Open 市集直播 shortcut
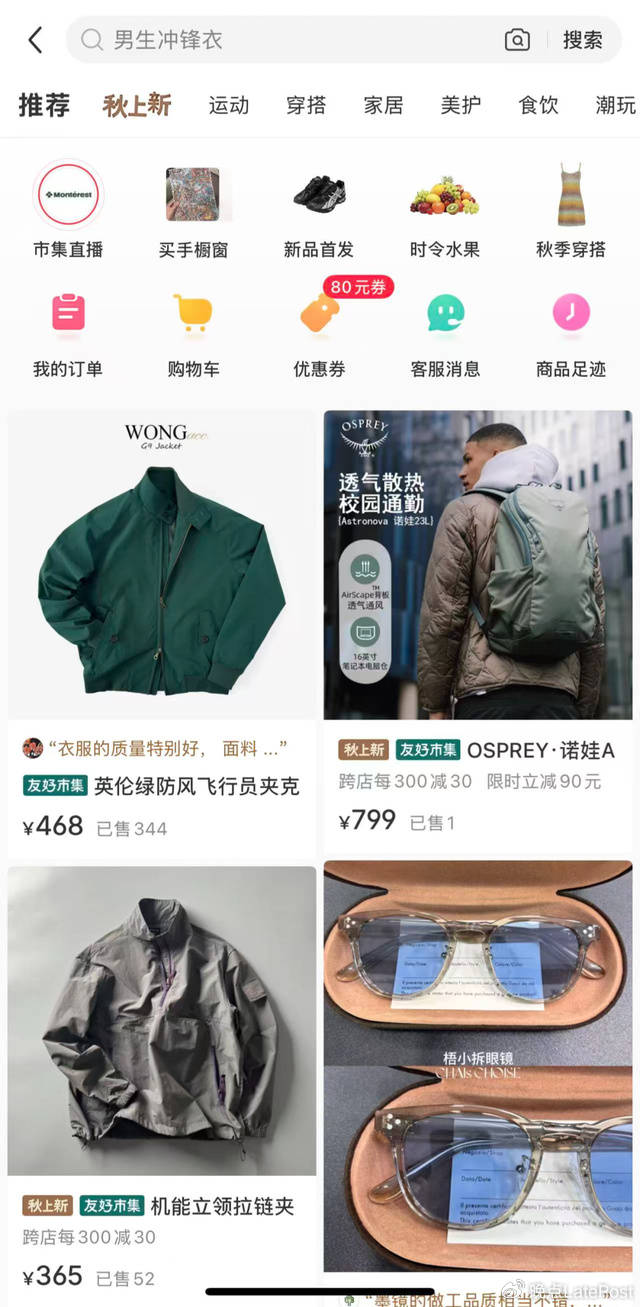The image size is (640, 1307). pyautogui.click(x=68, y=210)
